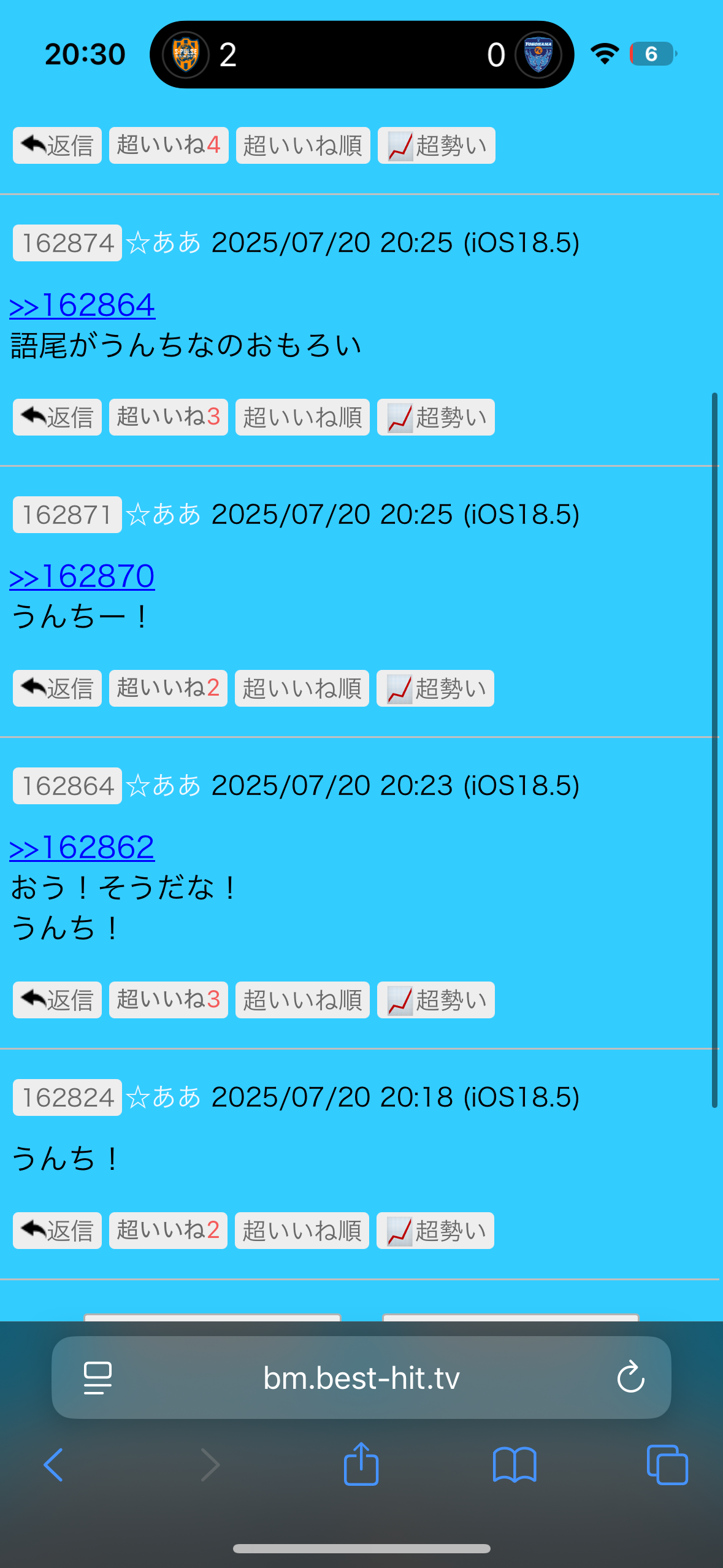
Task: Share this page
Action: [x=361, y=1464]
